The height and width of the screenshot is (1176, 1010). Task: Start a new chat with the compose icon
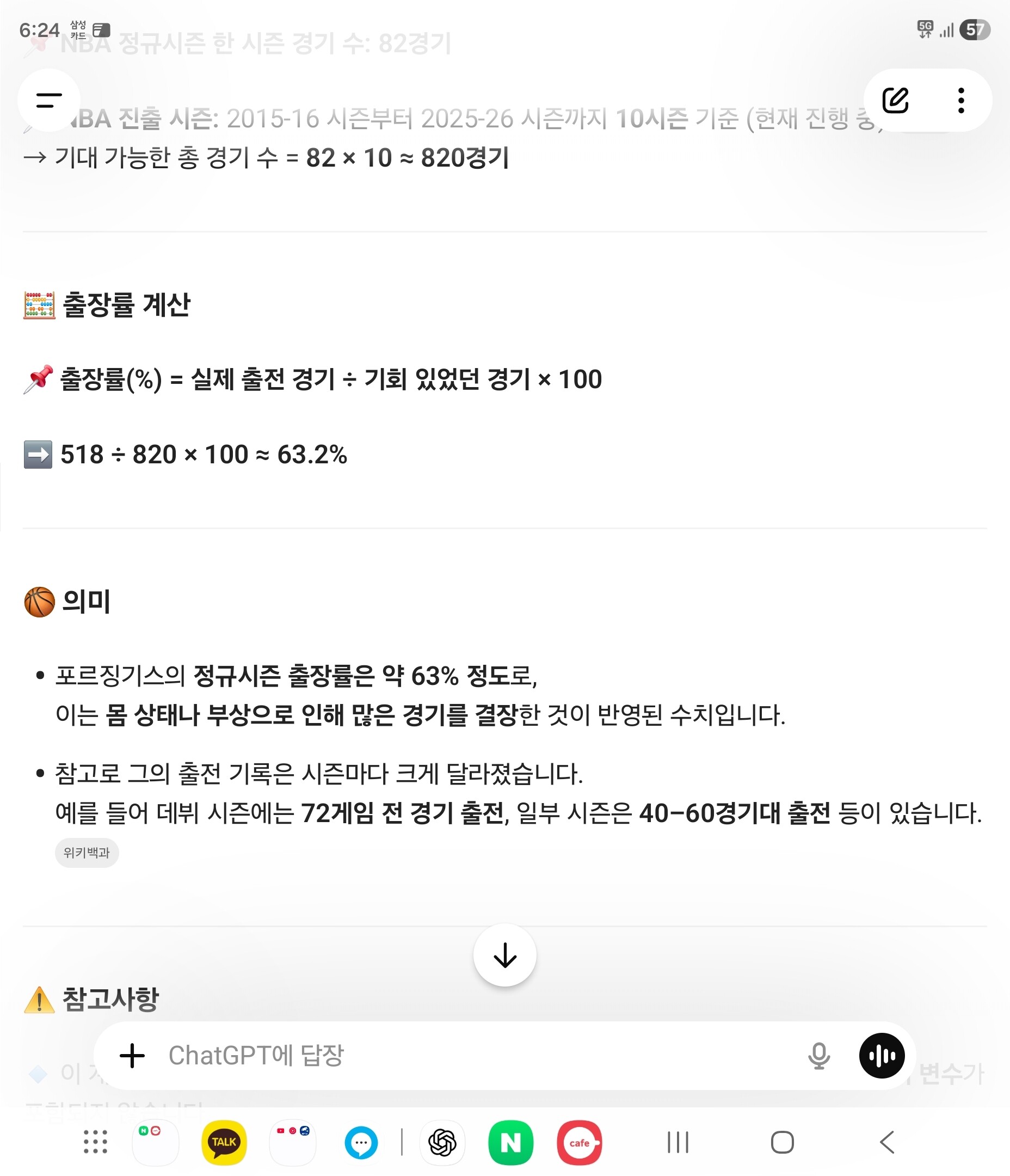coord(895,101)
